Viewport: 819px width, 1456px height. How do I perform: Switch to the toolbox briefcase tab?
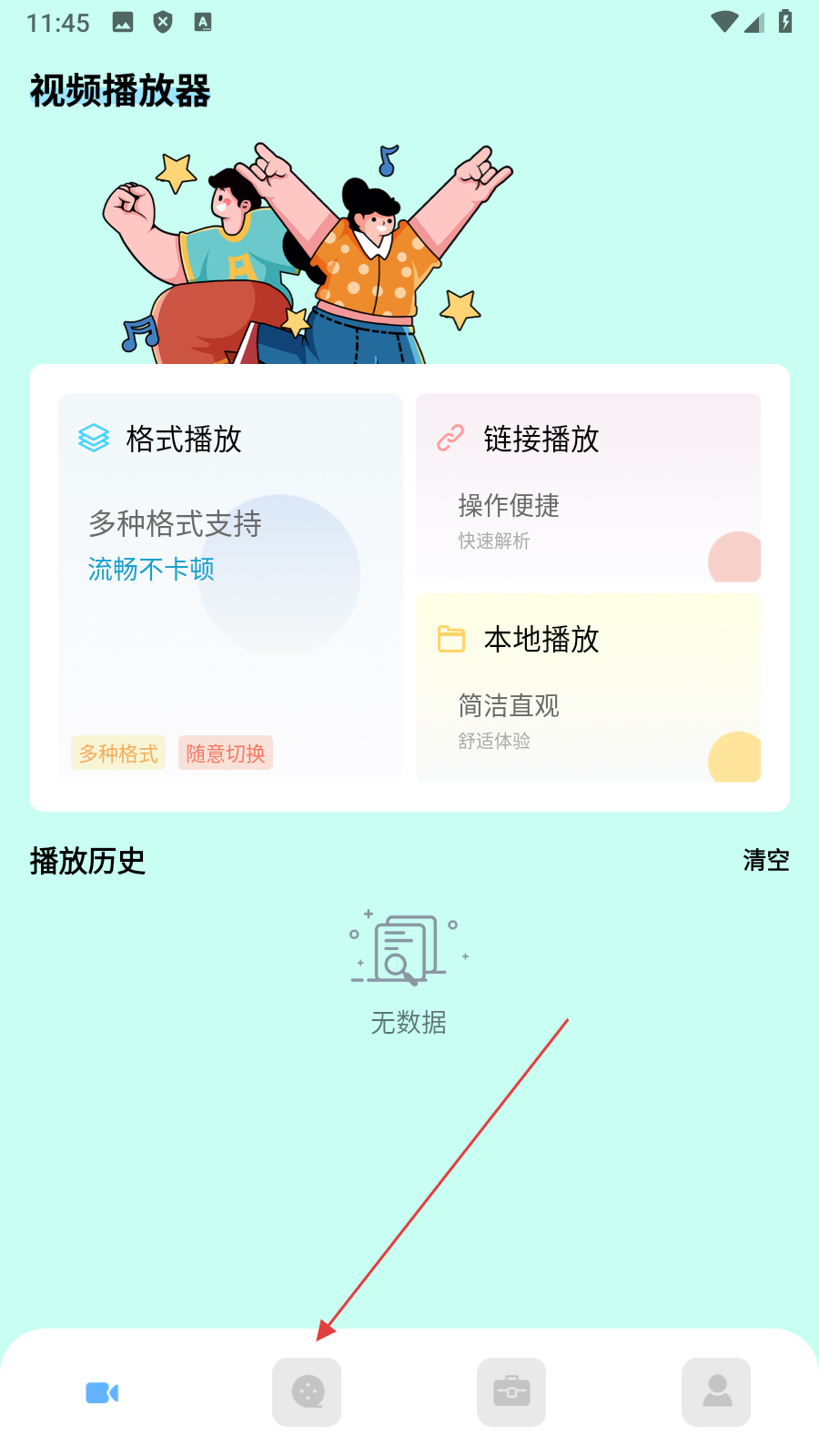click(511, 1392)
